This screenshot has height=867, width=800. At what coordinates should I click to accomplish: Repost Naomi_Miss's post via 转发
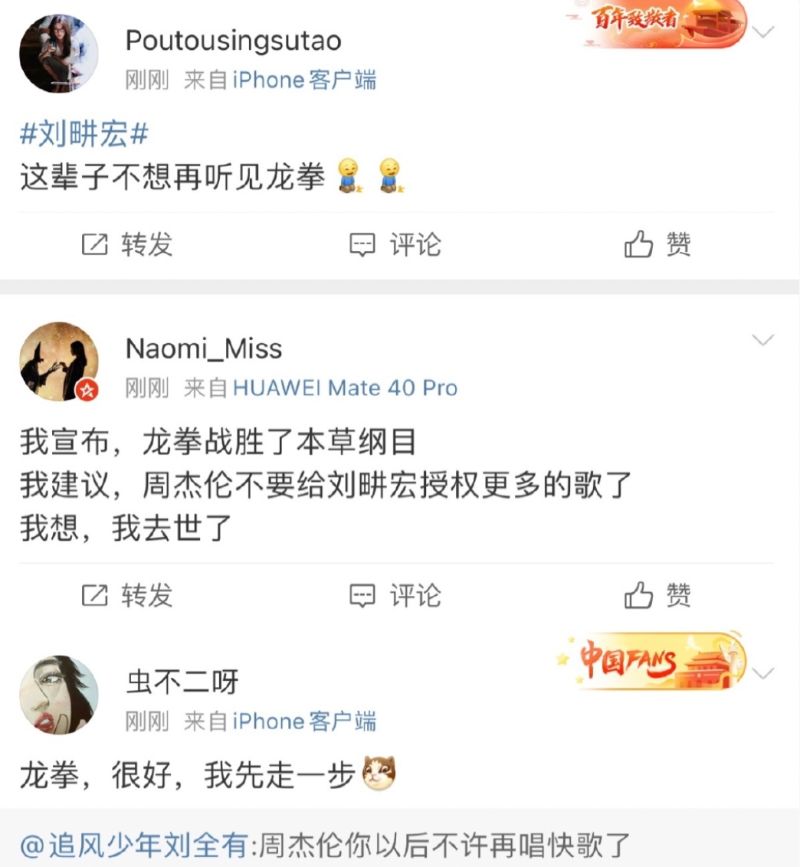coord(126,595)
